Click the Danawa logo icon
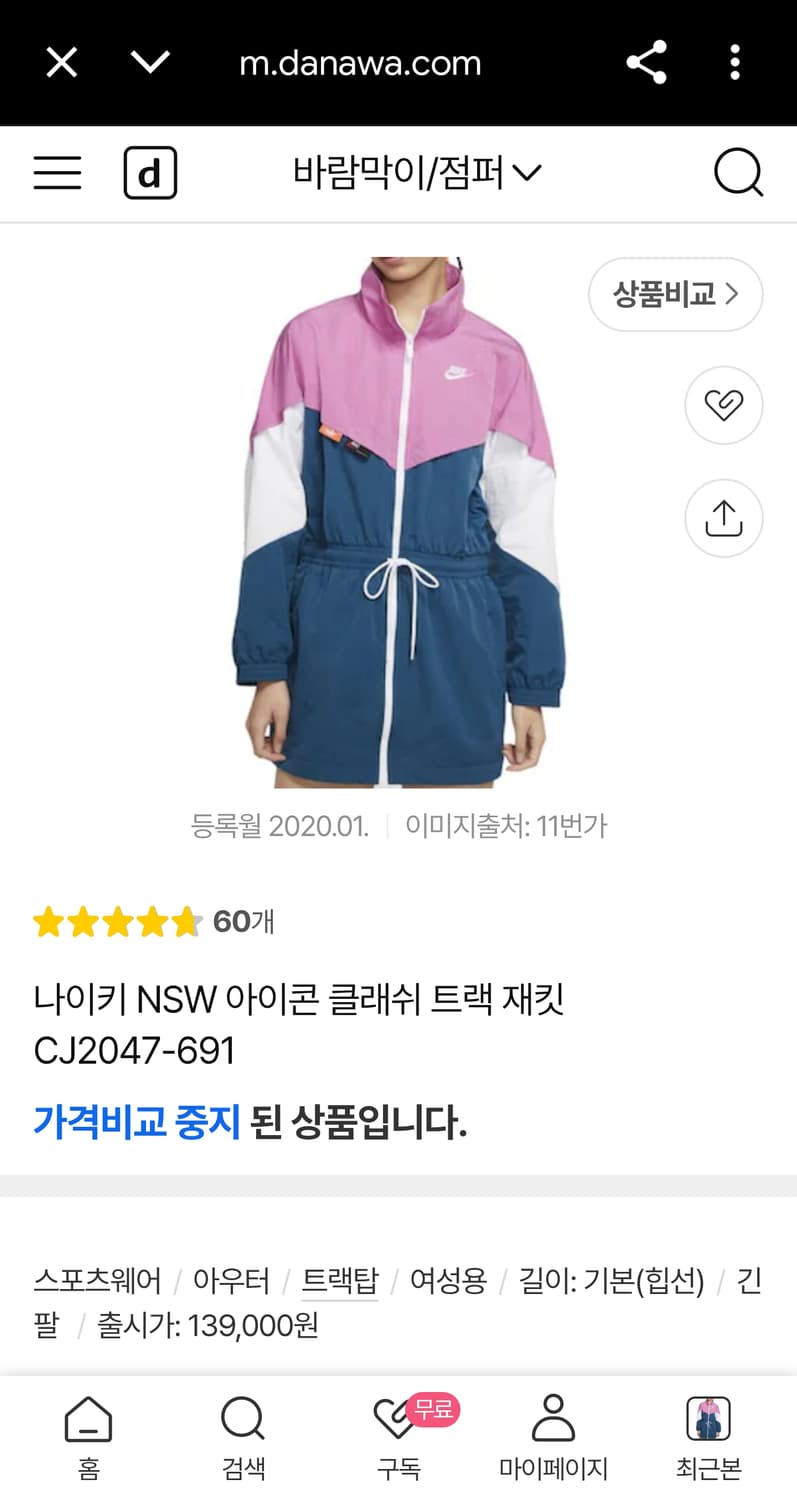Viewport: 797px width, 1500px height. coord(150,172)
